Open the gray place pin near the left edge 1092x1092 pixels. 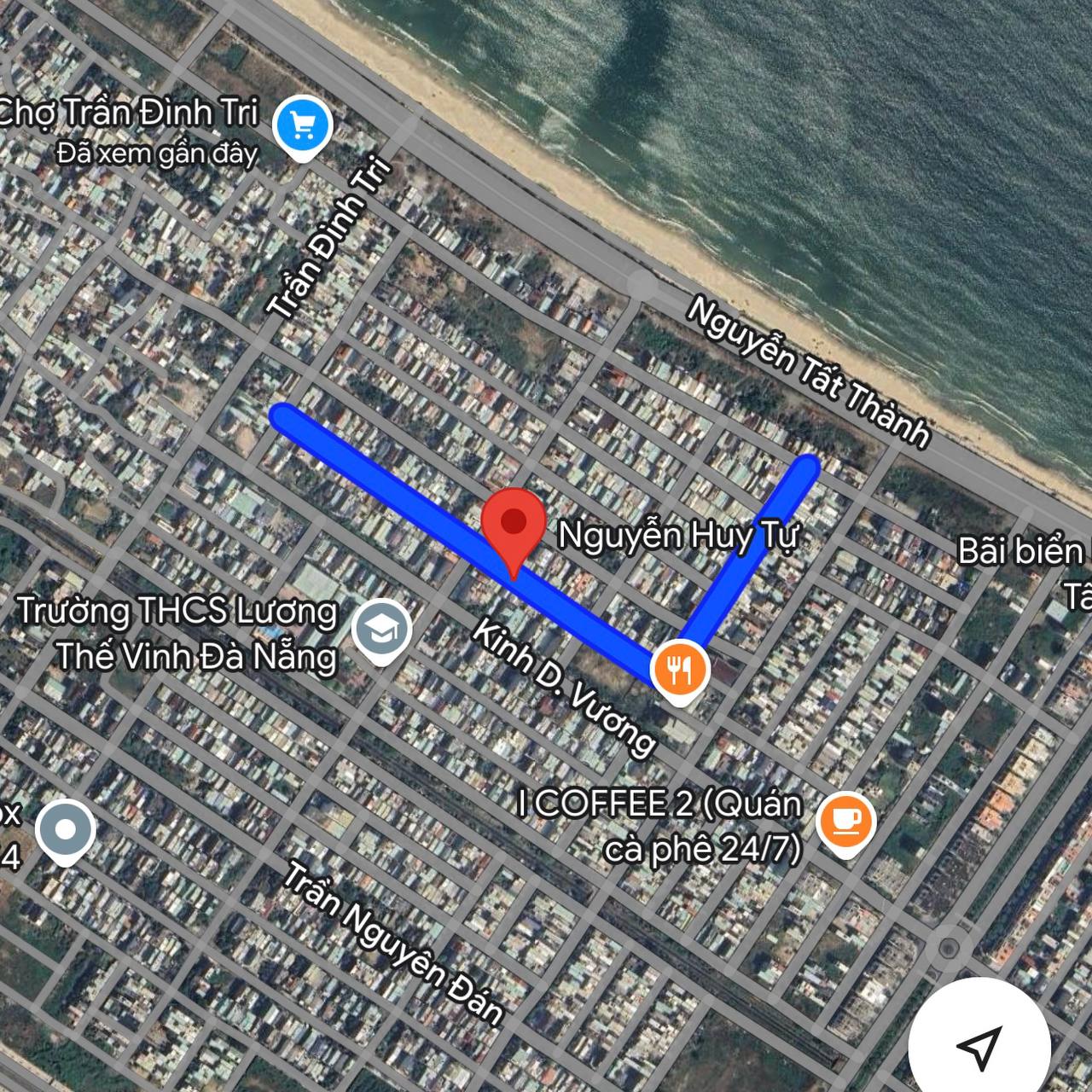tap(66, 829)
